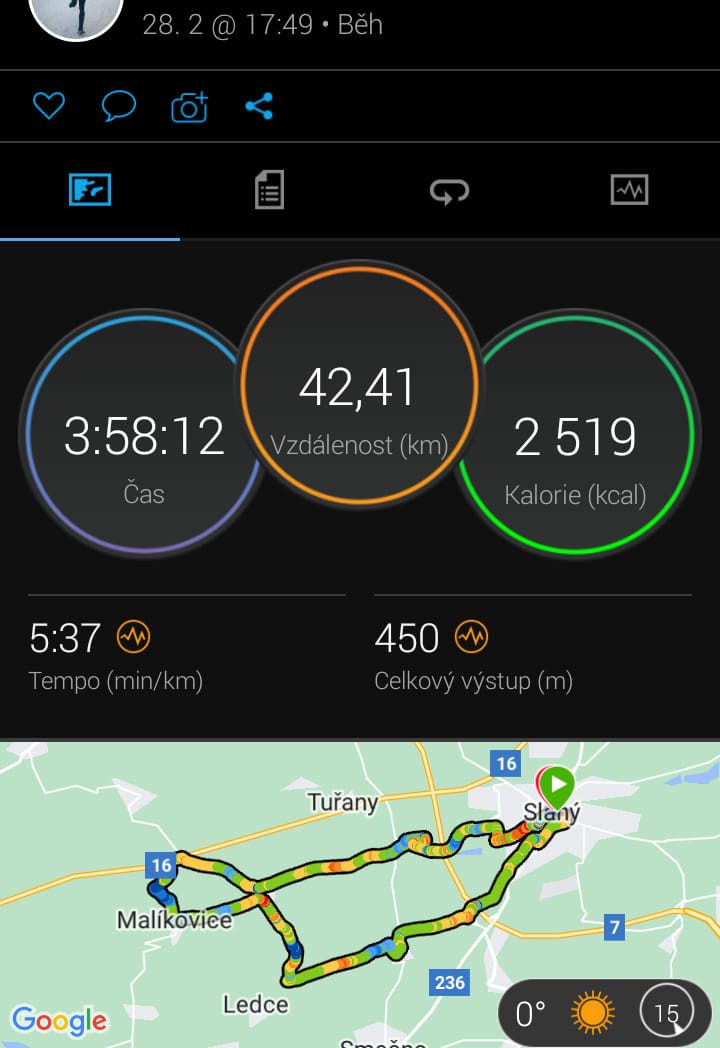Switch to the overview tab
This screenshot has height=1048, width=720.
click(x=90, y=189)
